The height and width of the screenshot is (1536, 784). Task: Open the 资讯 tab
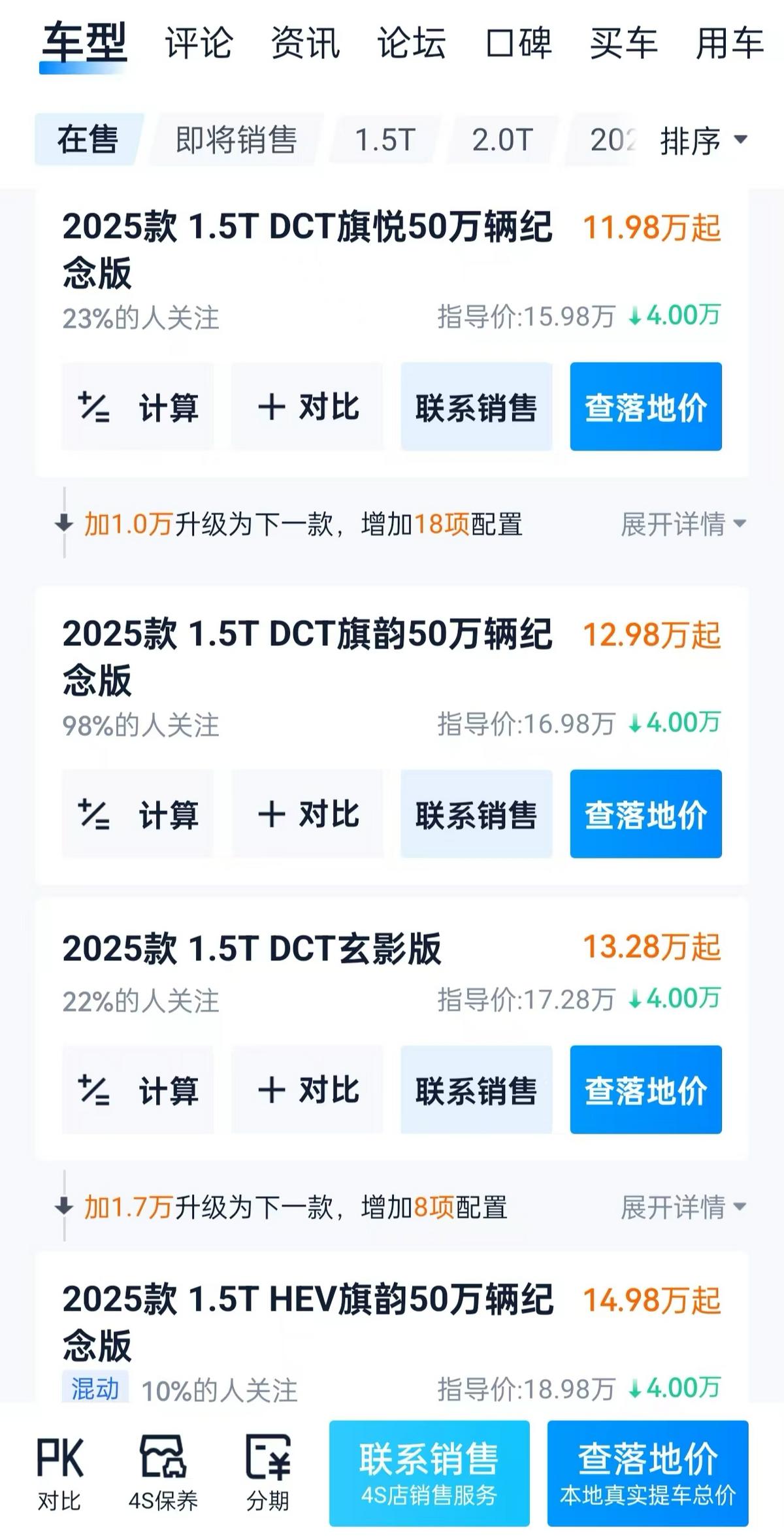pyautogui.click(x=305, y=44)
